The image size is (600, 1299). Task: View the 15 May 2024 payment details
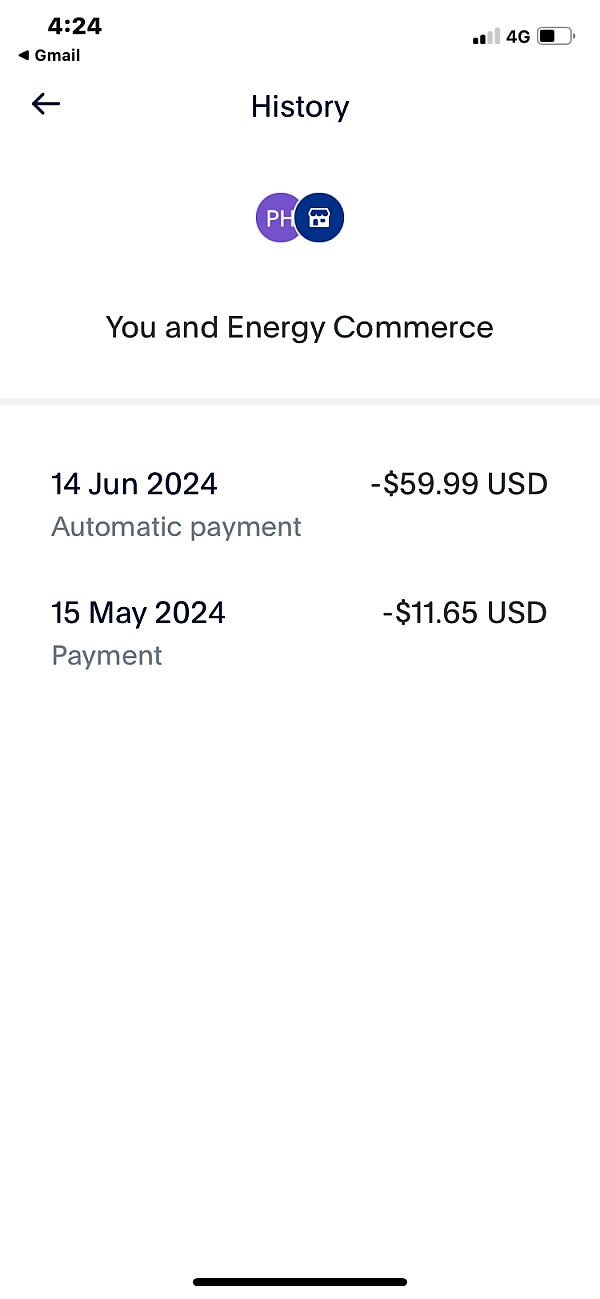[300, 633]
